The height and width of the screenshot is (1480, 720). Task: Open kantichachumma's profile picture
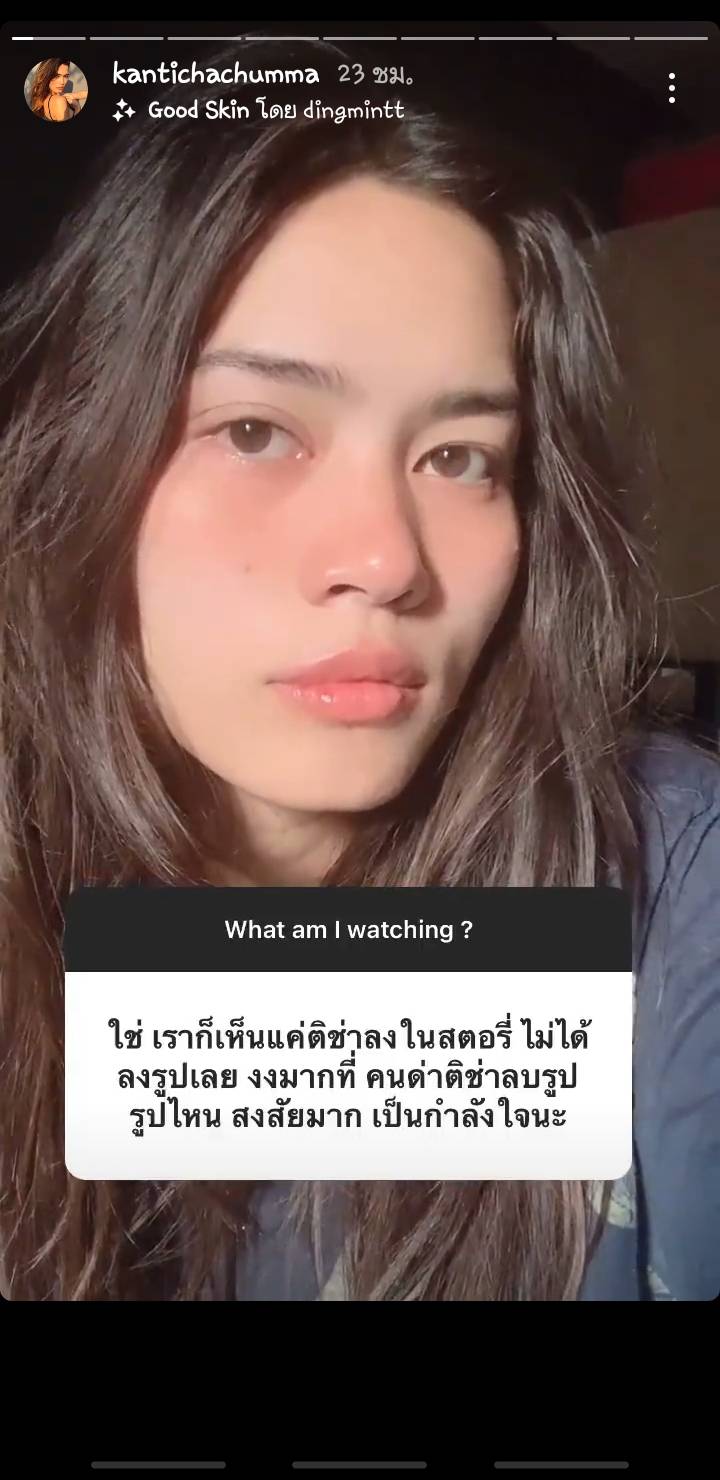click(x=56, y=90)
